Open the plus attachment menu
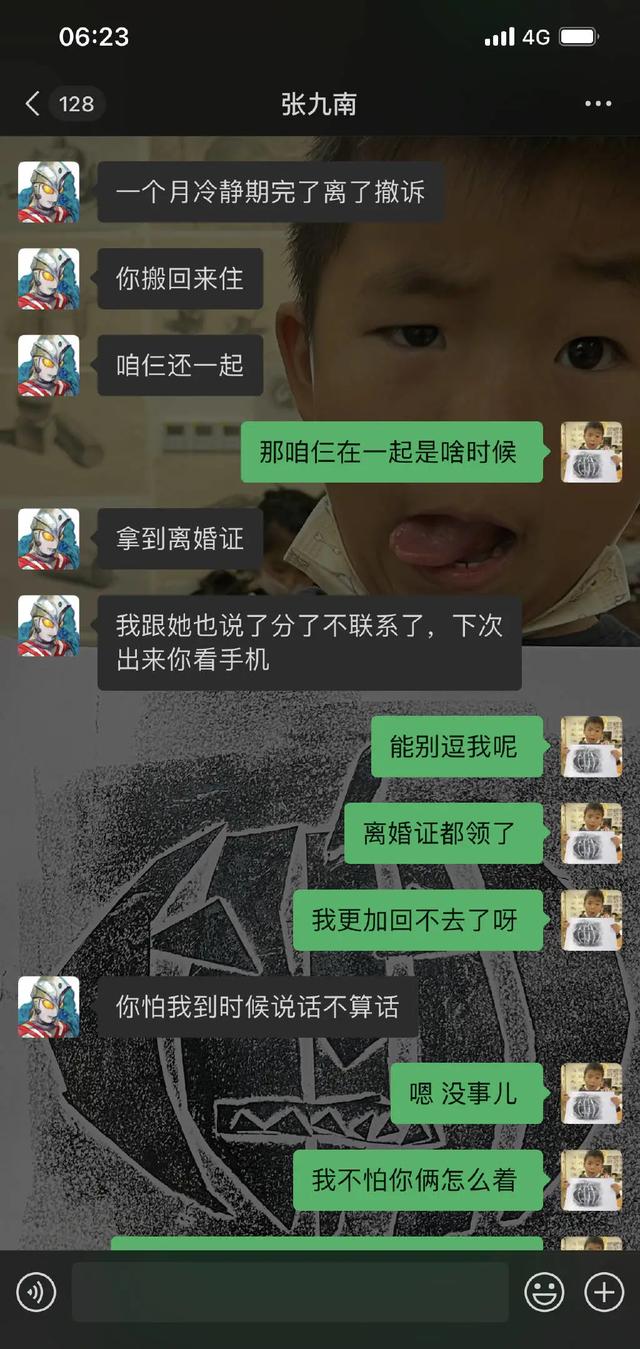This screenshot has width=640, height=1349. coord(604,1293)
